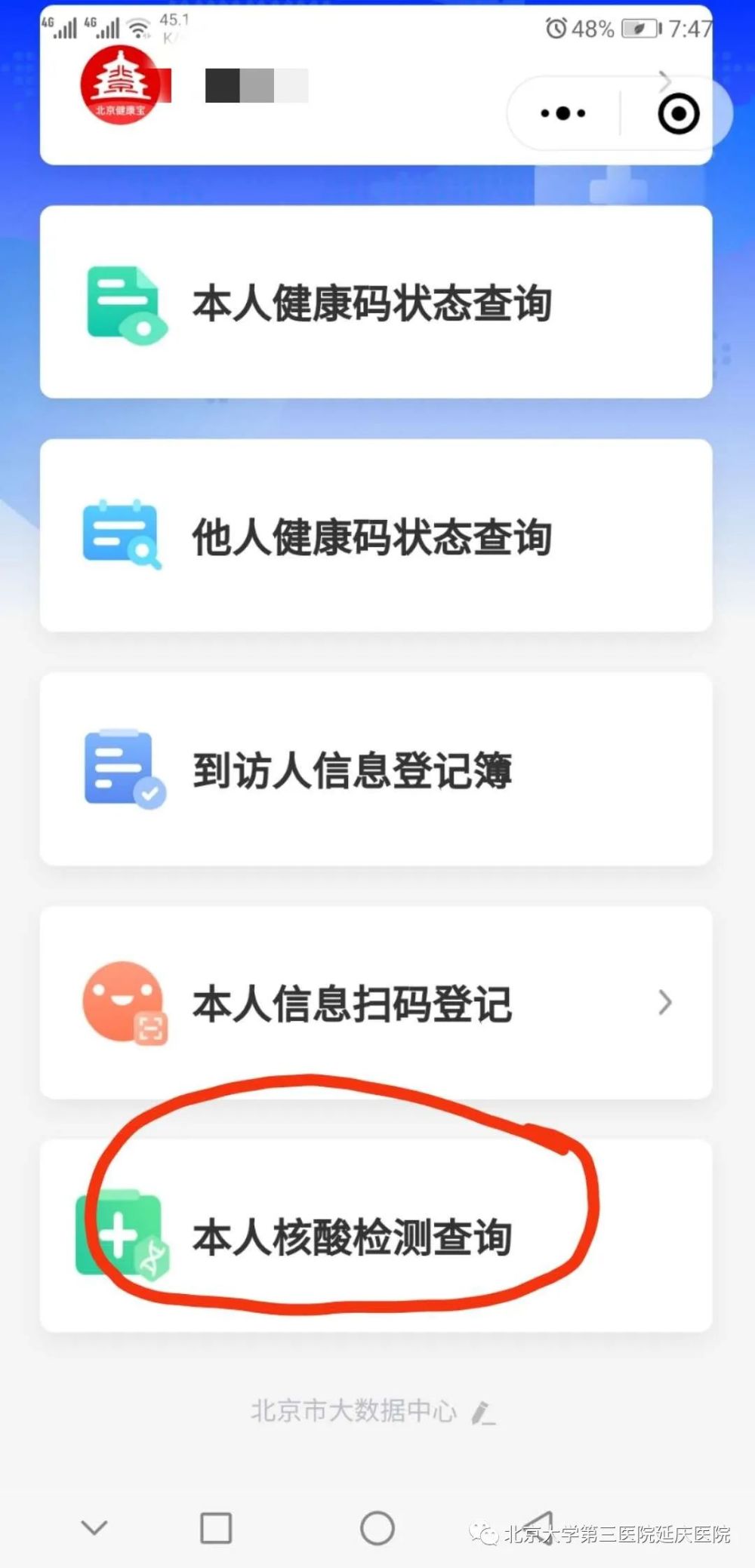The height and width of the screenshot is (1568, 755).
Task: Open 到访人信息登记簿 card
Action: coord(376,770)
